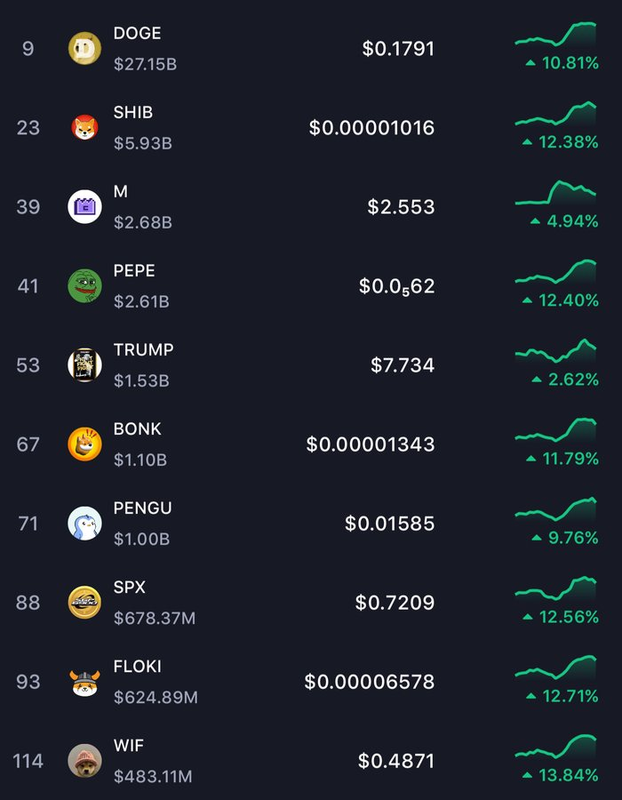Open PENGU coin details
The width and height of the screenshot is (622, 800).
142,508
